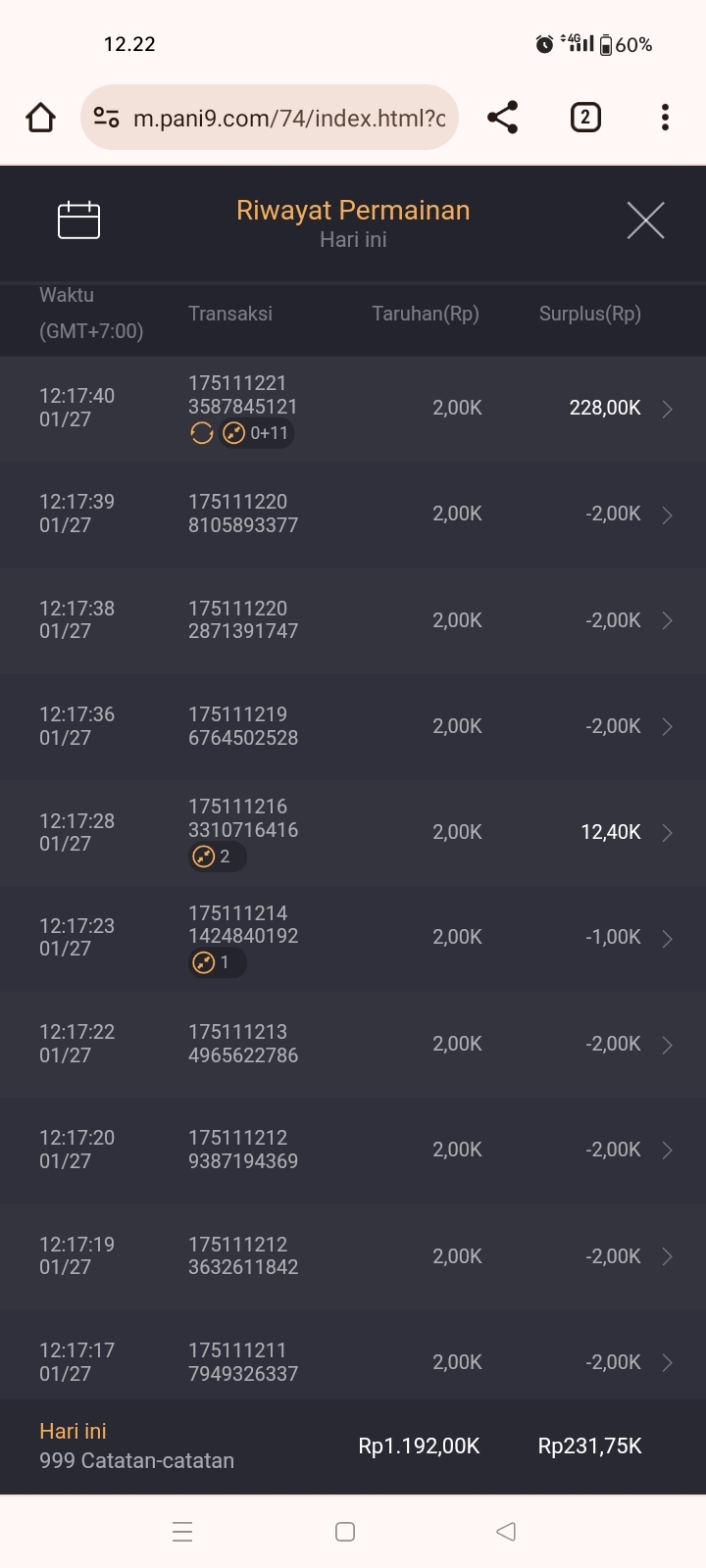Screen dimensions: 706x1568
Task: Open the 12:17:28 record with 12,40K surplus
Action: pyautogui.click(x=353, y=832)
